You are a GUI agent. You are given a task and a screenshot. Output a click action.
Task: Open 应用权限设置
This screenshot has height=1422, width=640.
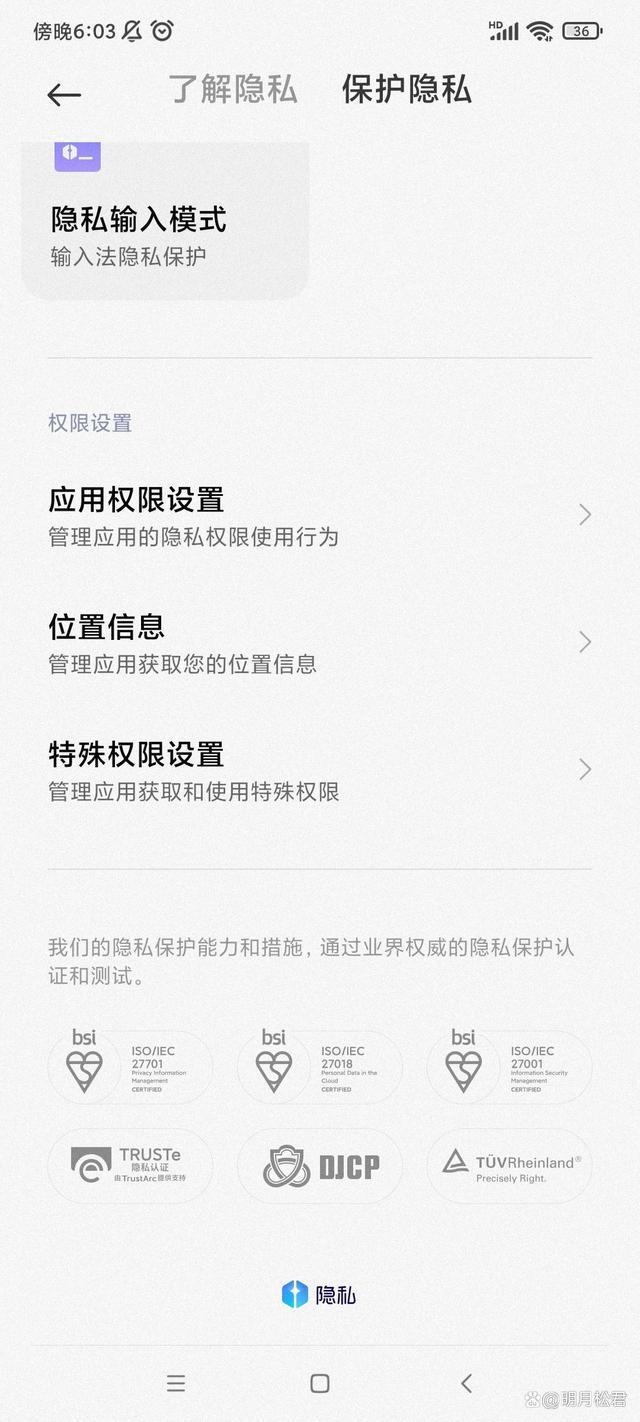tap(320, 515)
